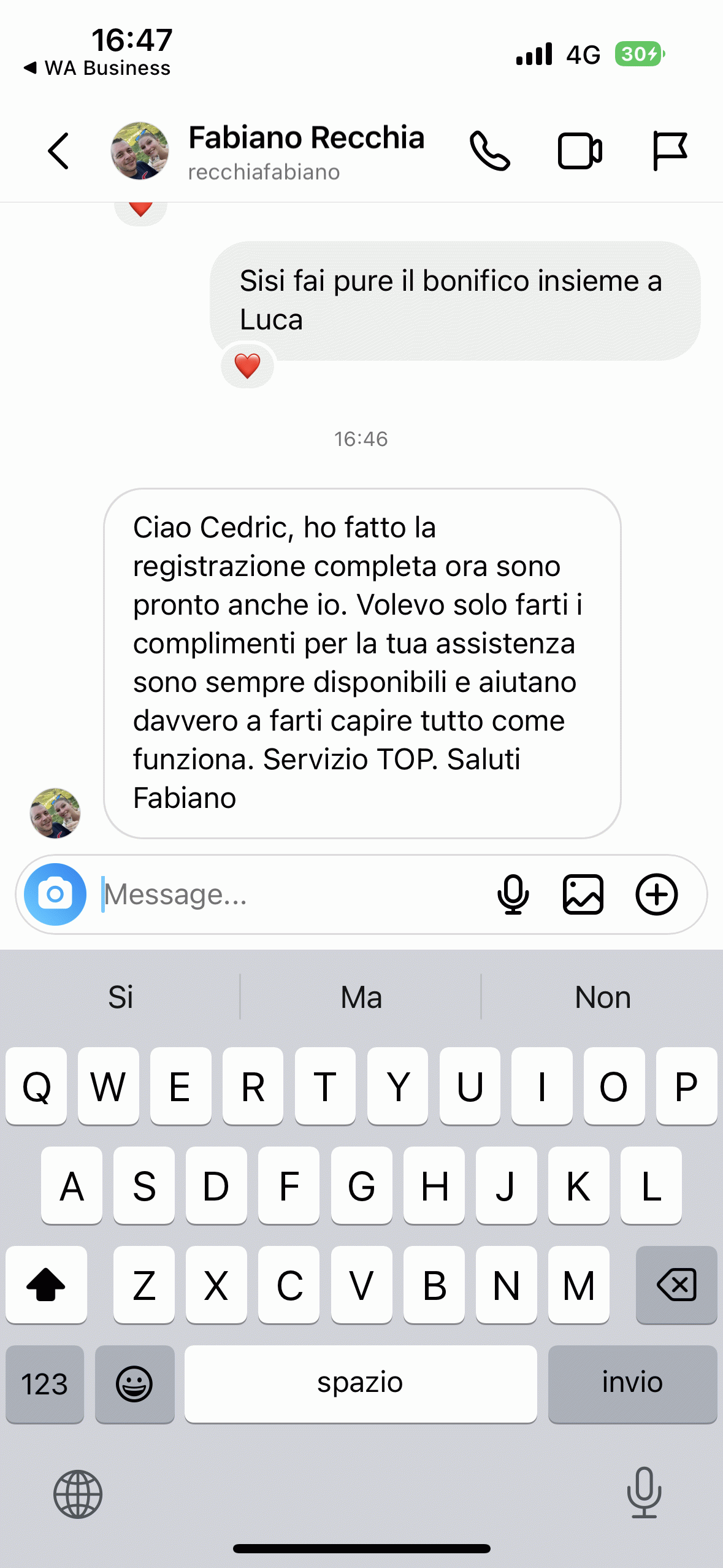This screenshot has width=723, height=1568.
Task: Select the 'Si' keyboard suggestion
Action: click(x=121, y=997)
